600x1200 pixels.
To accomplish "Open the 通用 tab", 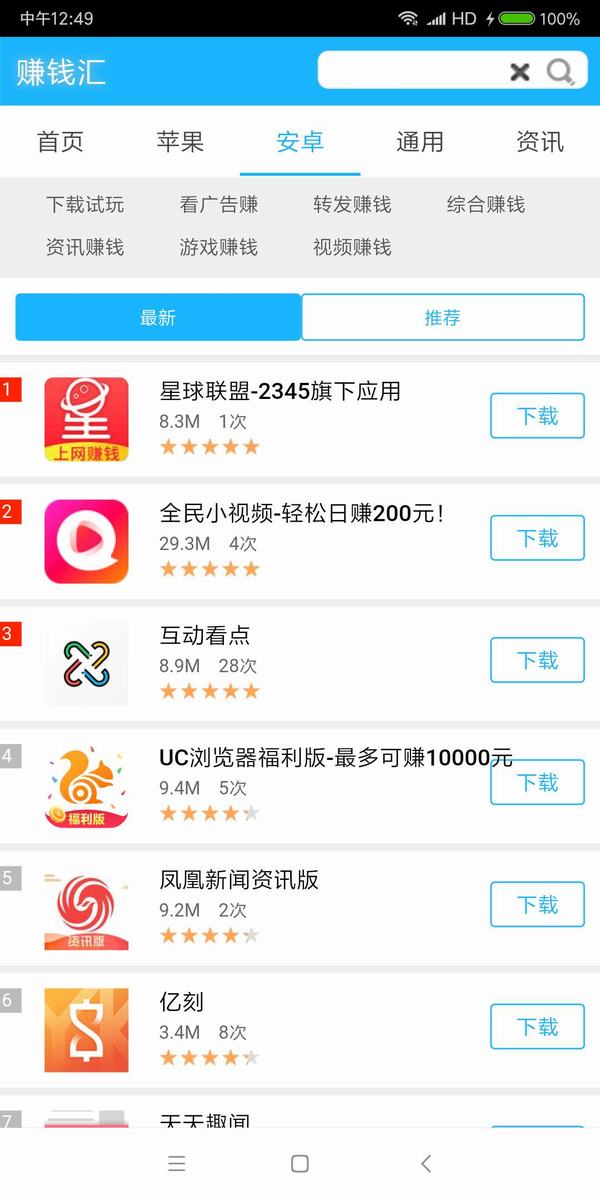I will [x=420, y=141].
